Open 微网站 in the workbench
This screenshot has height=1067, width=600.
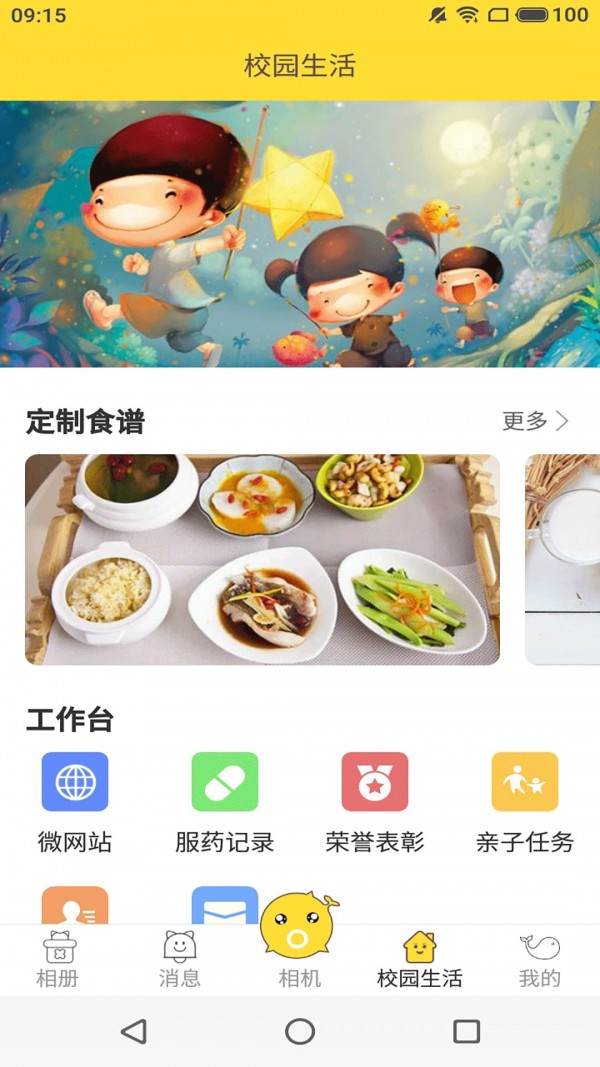pos(75,802)
